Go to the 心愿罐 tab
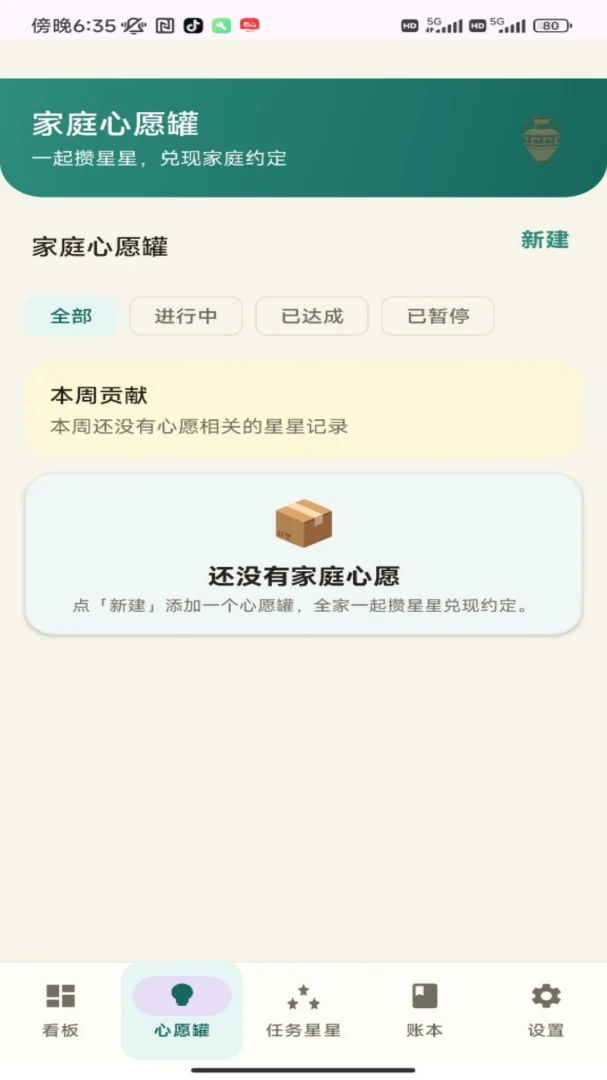Viewport: 607px width, 1080px height. pos(182,1010)
